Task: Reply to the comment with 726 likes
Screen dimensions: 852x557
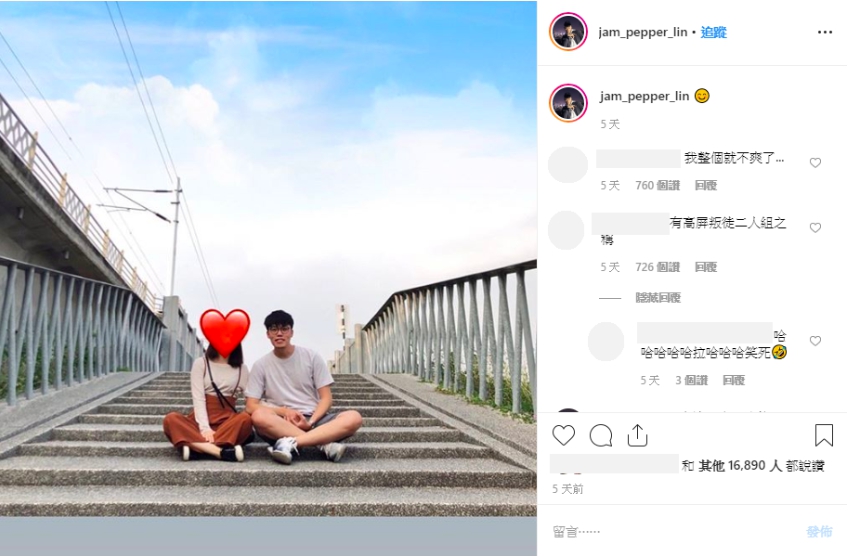Action: 706,268
